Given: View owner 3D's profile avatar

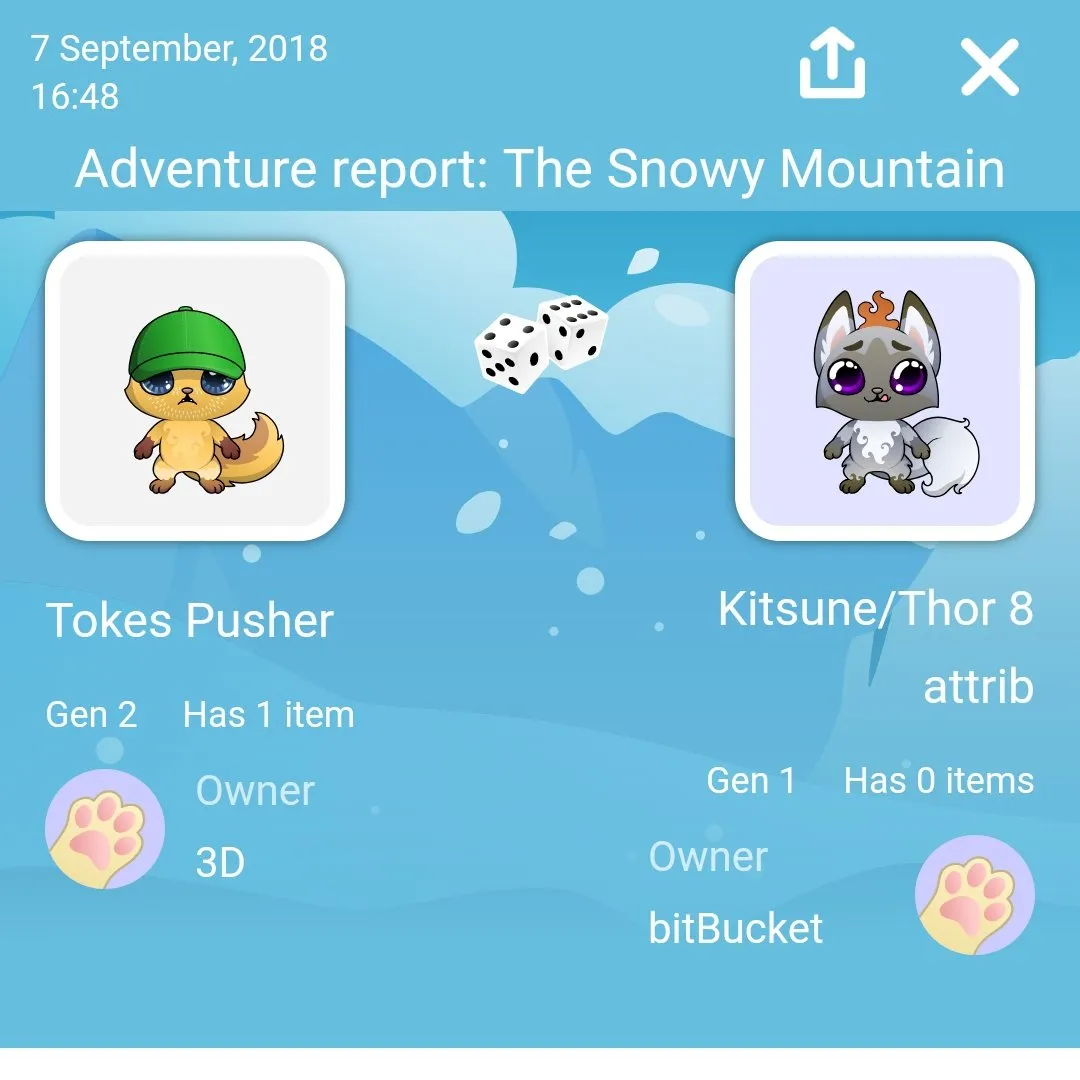Looking at the screenshot, I should pyautogui.click(x=105, y=829).
